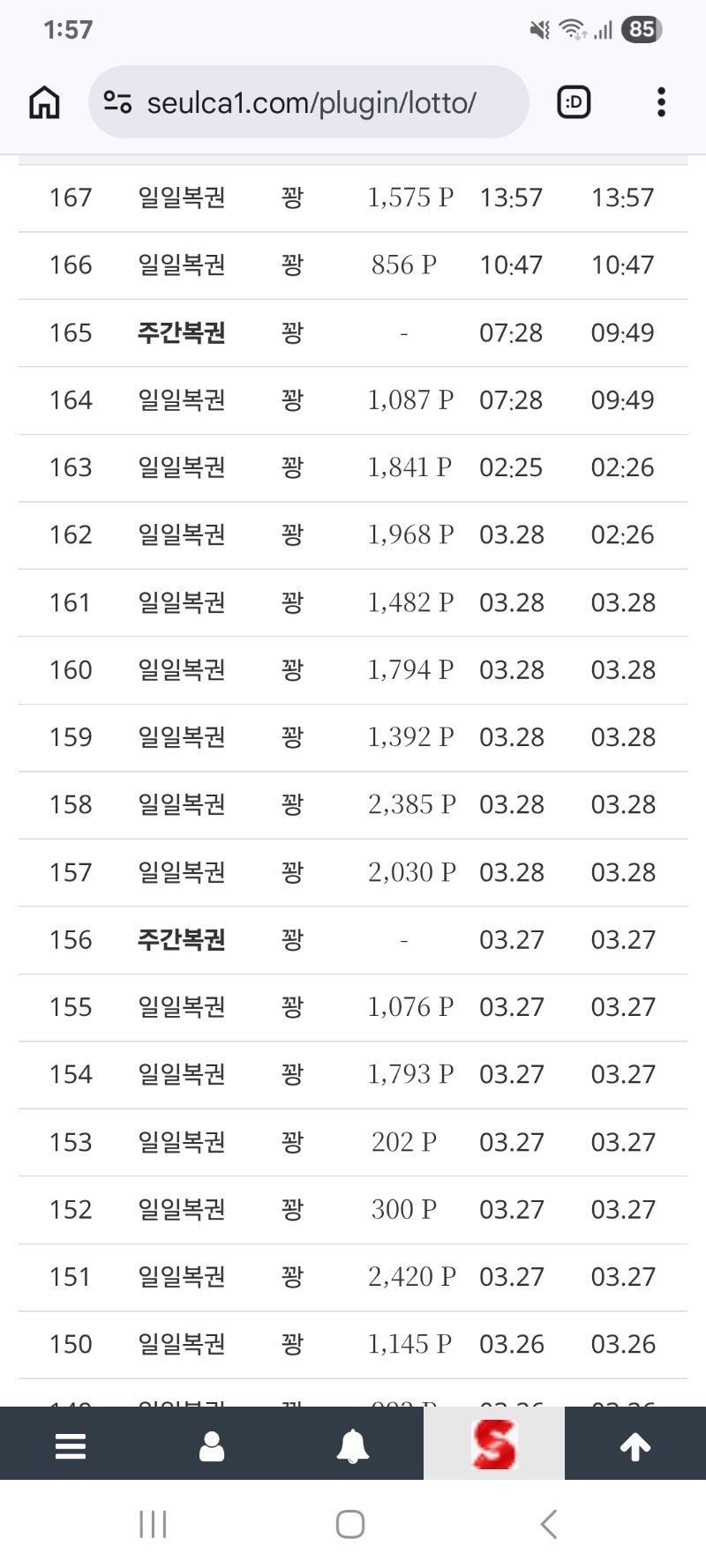Open the site hamburger menu
706x1568 pixels.
pos(71,1446)
